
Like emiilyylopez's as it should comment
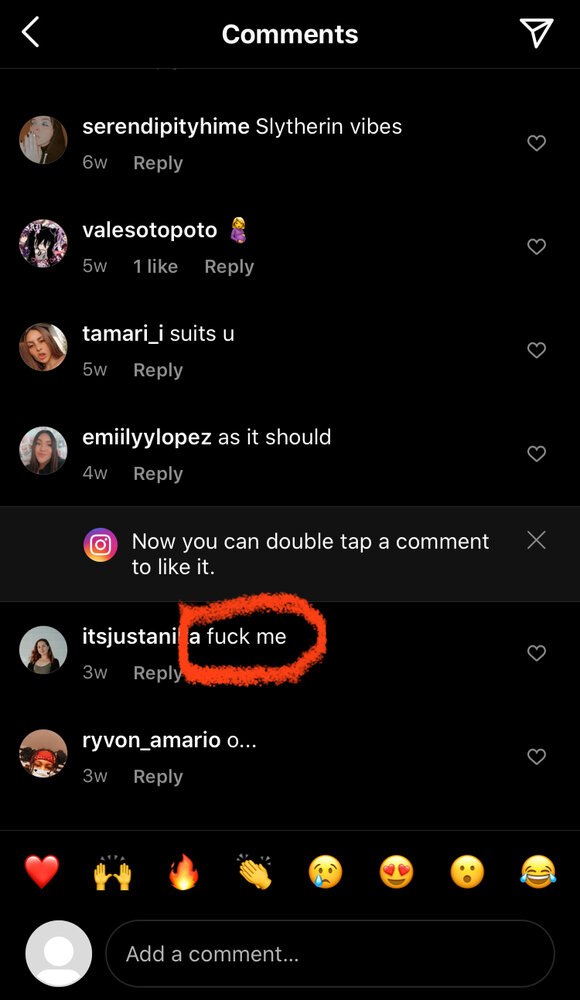537,453
